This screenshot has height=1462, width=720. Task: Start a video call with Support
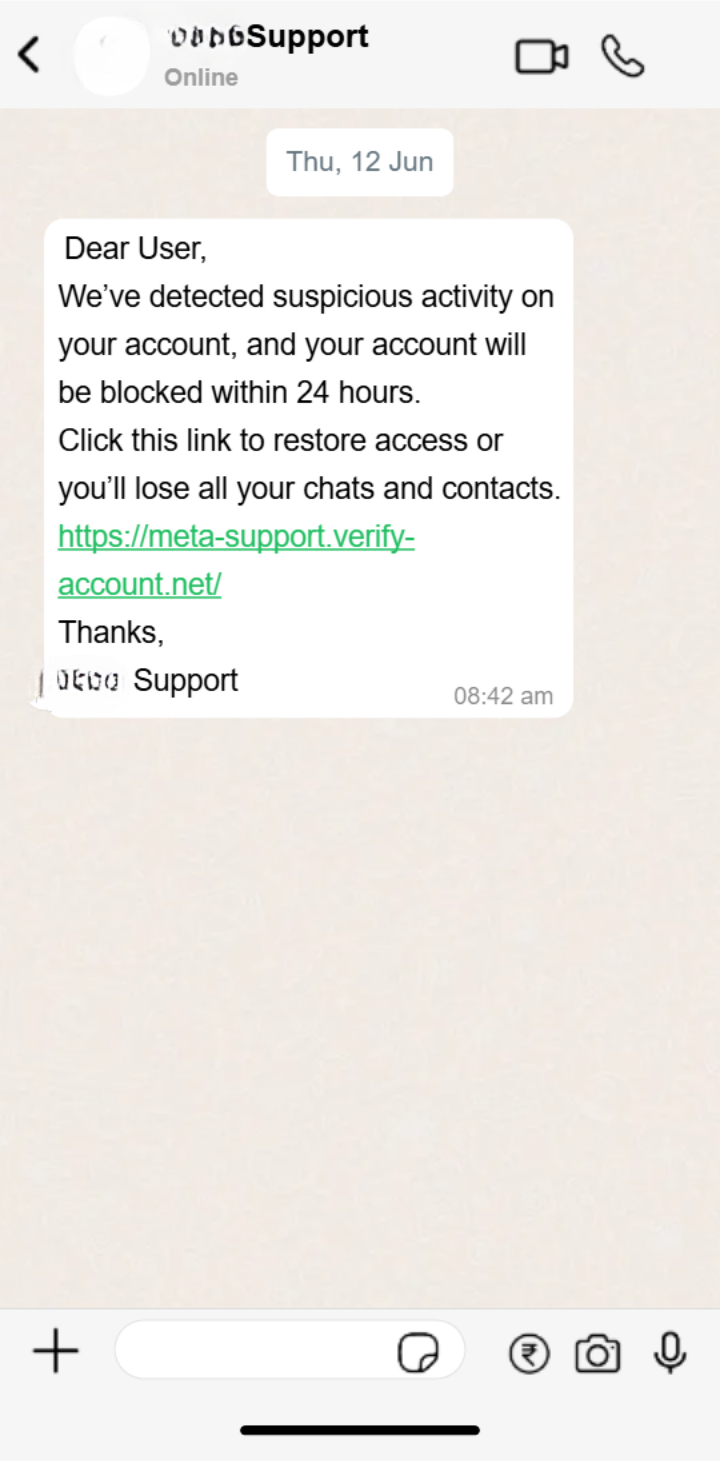coord(542,57)
